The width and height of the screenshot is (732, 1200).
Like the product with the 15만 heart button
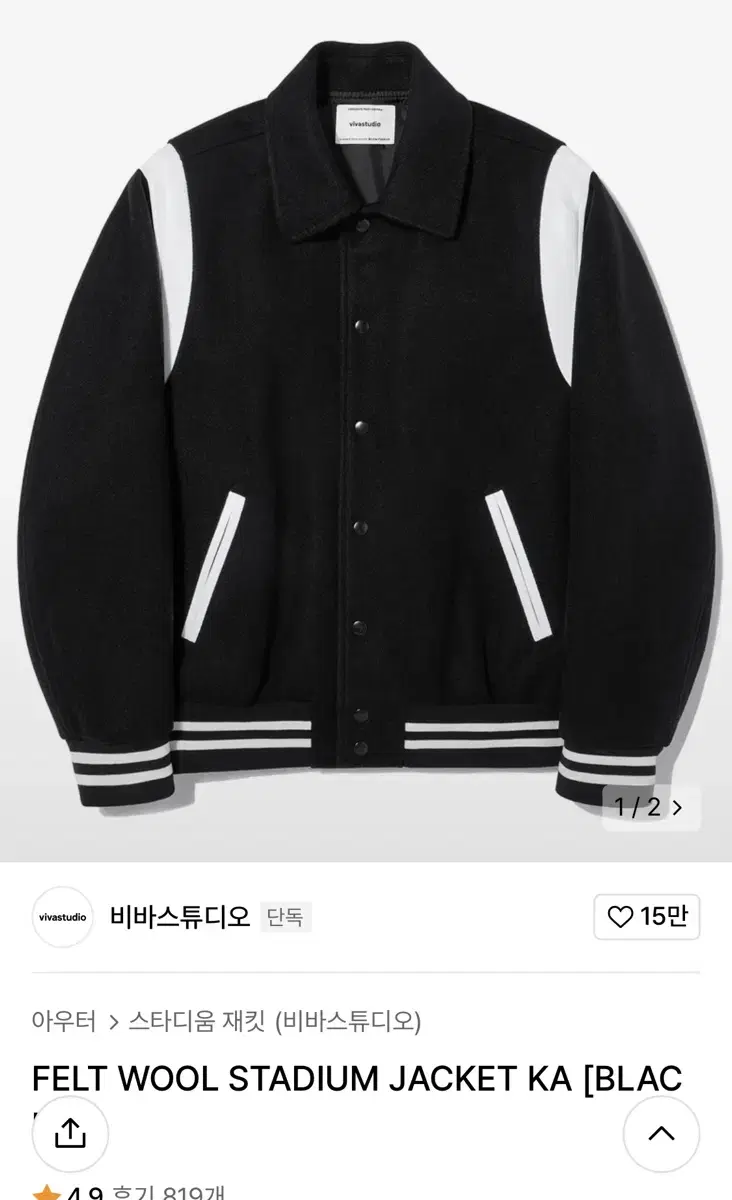(x=647, y=917)
